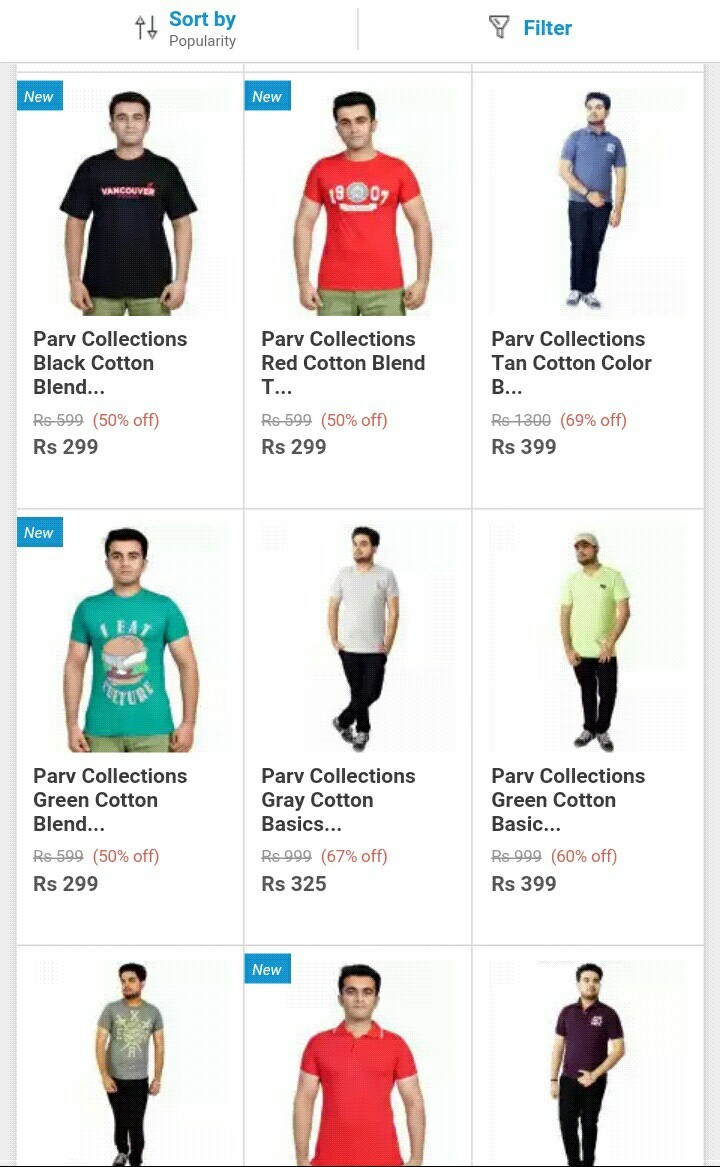Open the Filter options
The image size is (720, 1167).
tap(530, 28)
